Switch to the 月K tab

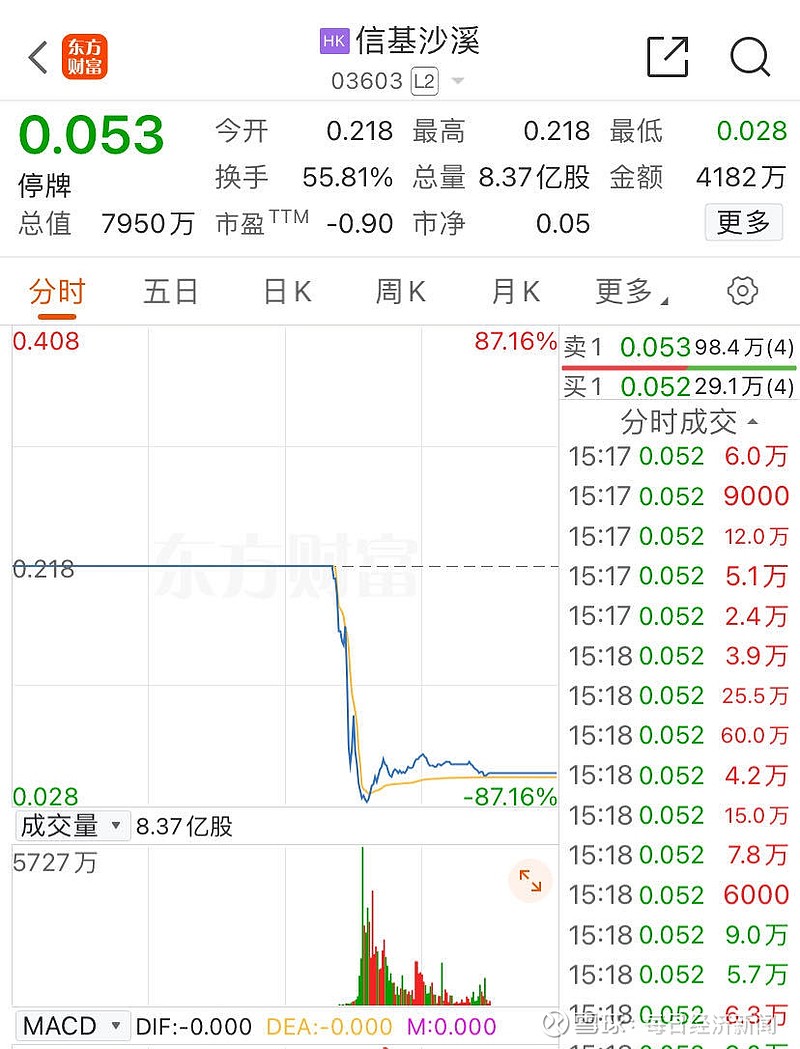pyautogui.click(x=516, y=292)
